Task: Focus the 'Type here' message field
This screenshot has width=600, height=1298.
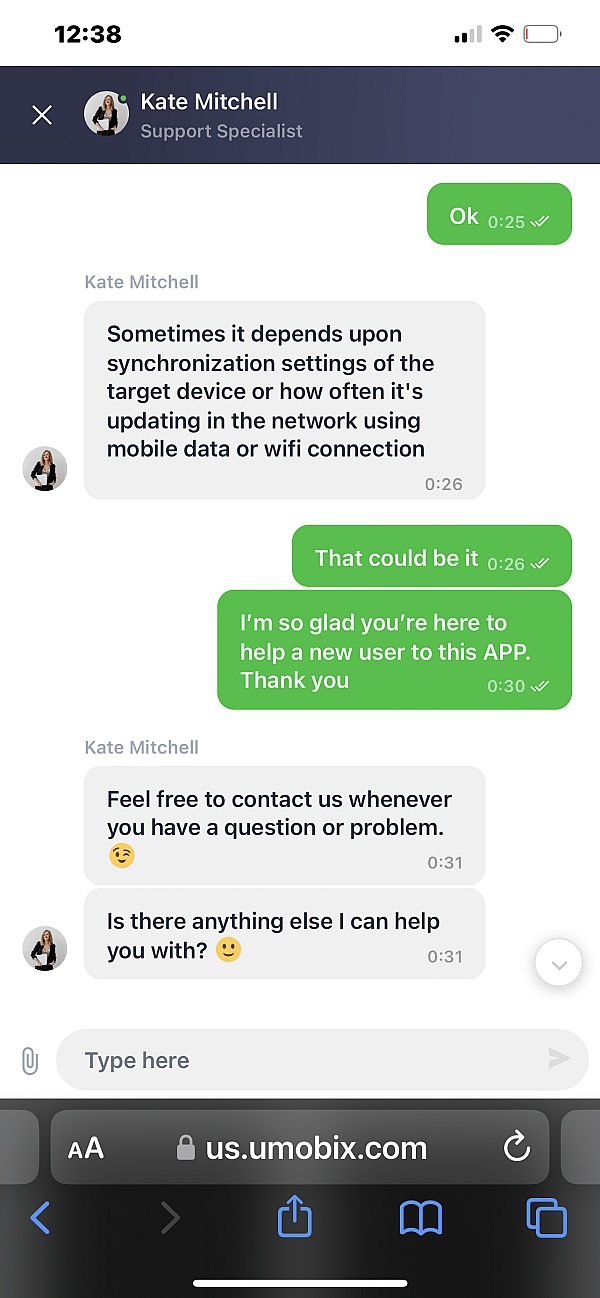Action: [x=300, y=1060]
